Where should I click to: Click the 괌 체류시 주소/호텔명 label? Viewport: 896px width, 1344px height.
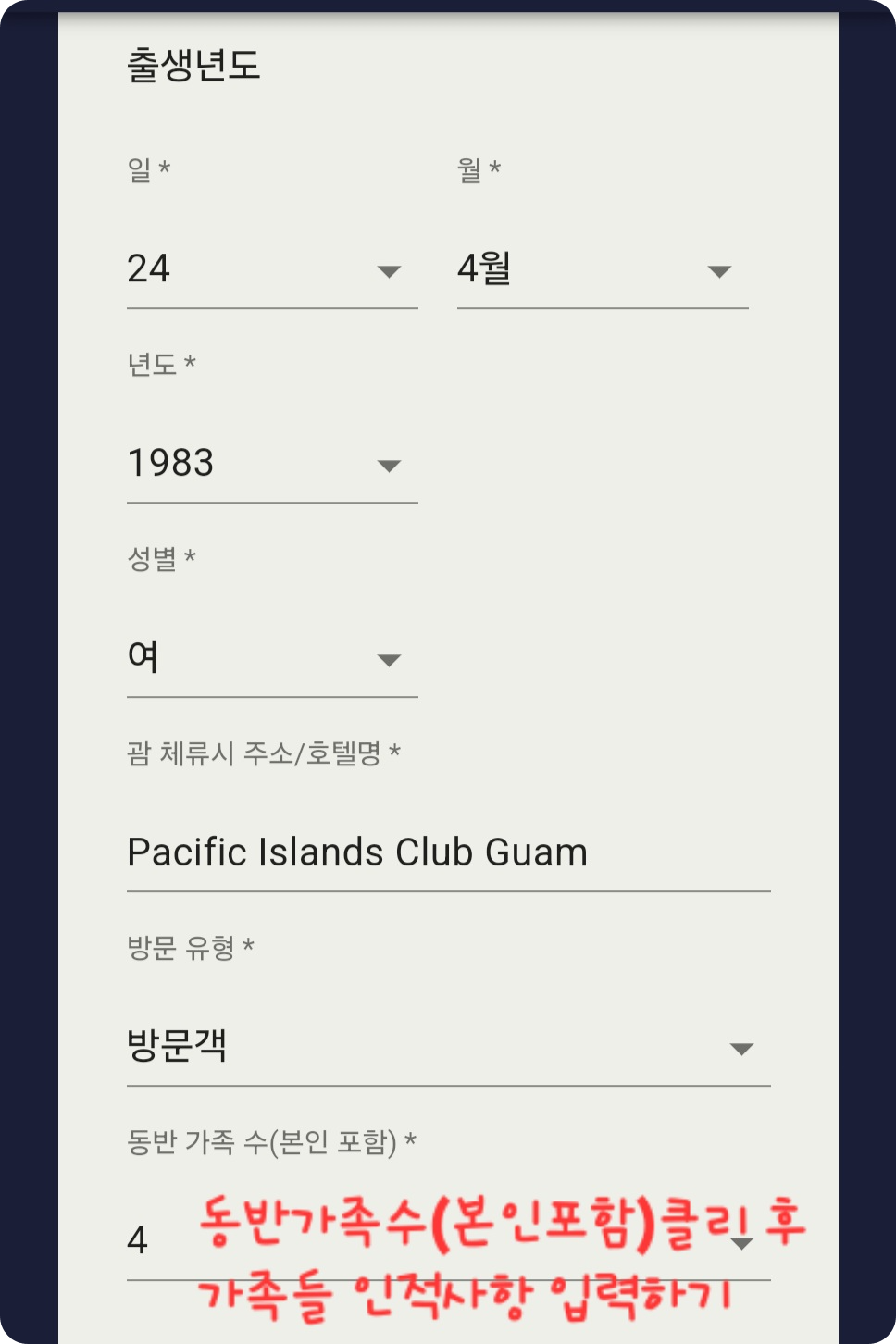coord(264,753)
